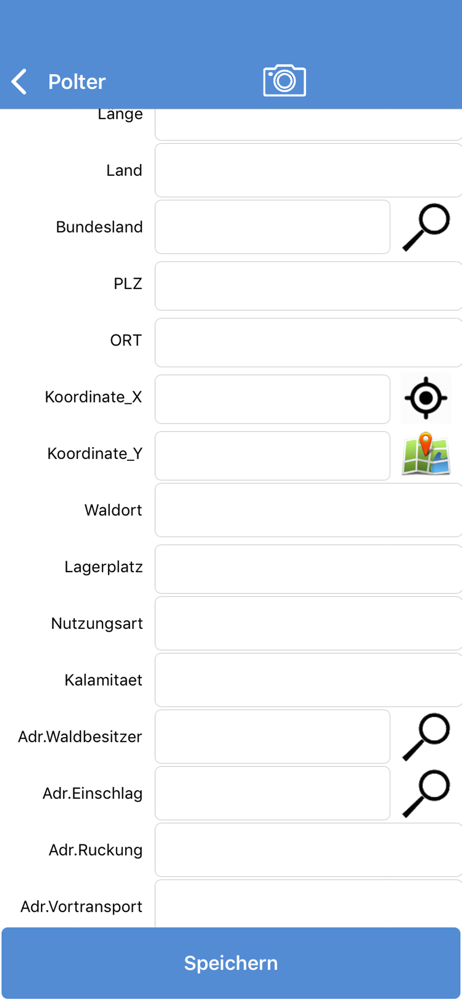462x1000 pixels.
Task: Select the Adr.Waldbesitzer text field
Action: (x=272, y=737)
